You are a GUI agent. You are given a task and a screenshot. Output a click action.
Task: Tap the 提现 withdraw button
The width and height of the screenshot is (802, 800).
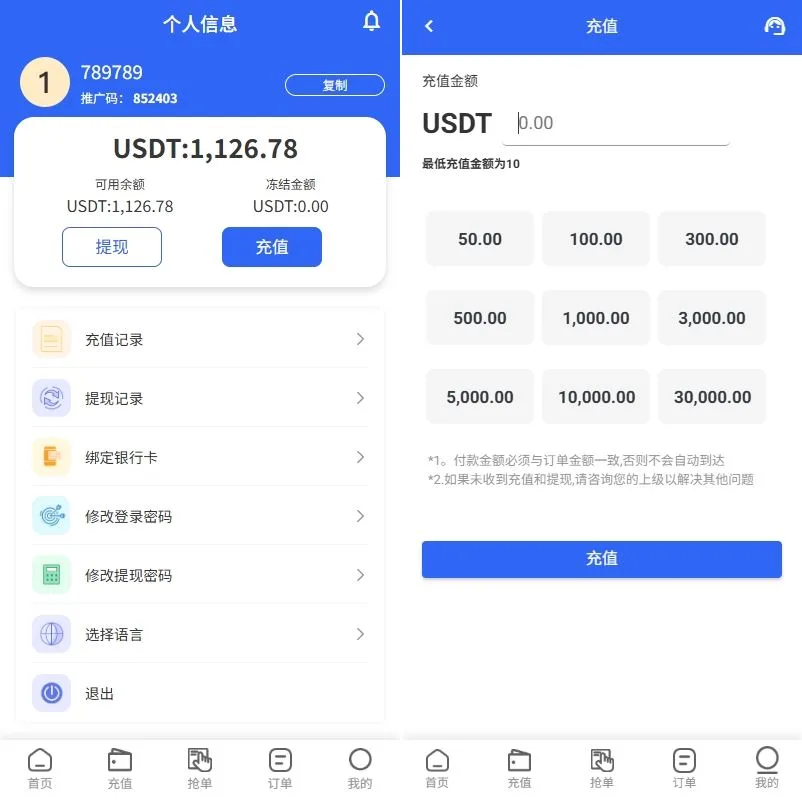click(112, 247)
